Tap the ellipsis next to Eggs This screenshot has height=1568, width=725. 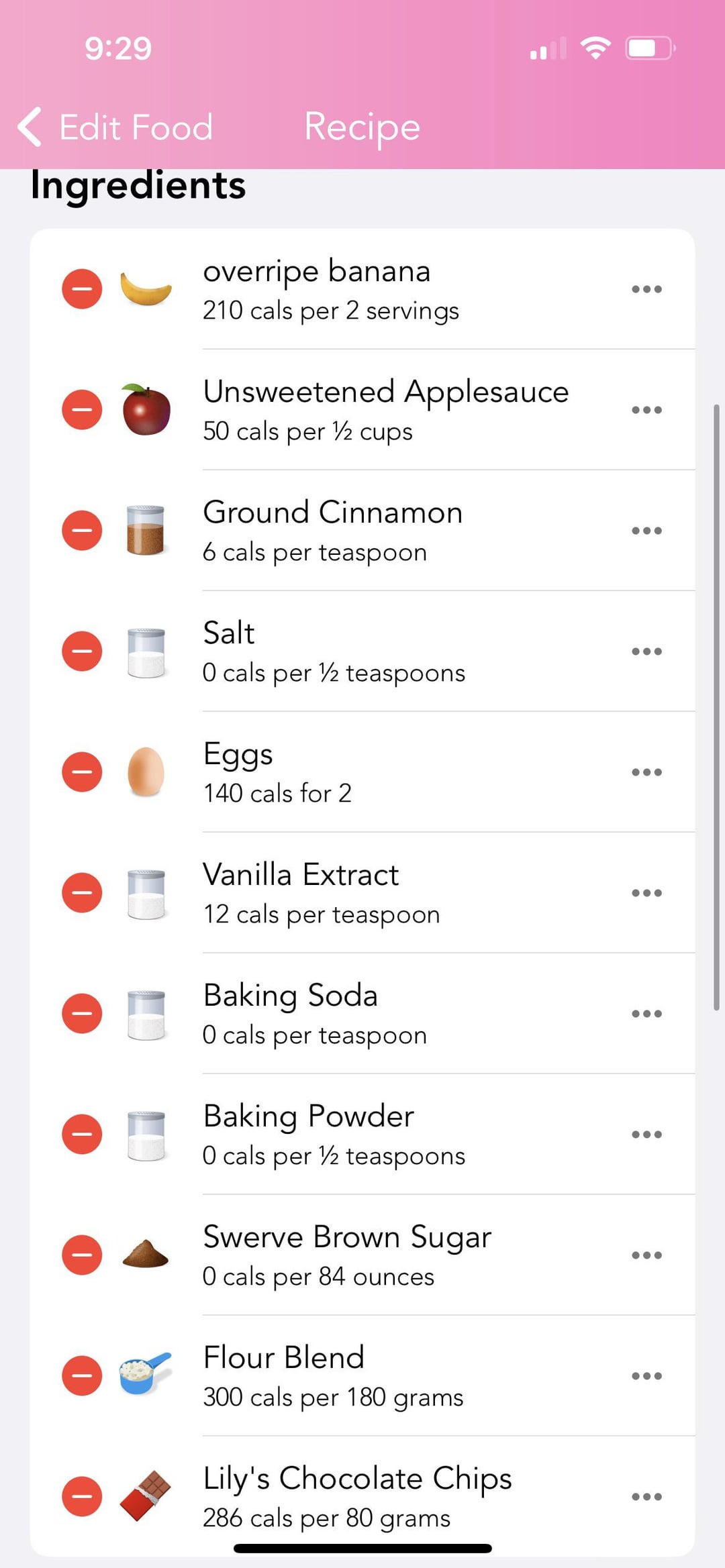click(646, 772)
